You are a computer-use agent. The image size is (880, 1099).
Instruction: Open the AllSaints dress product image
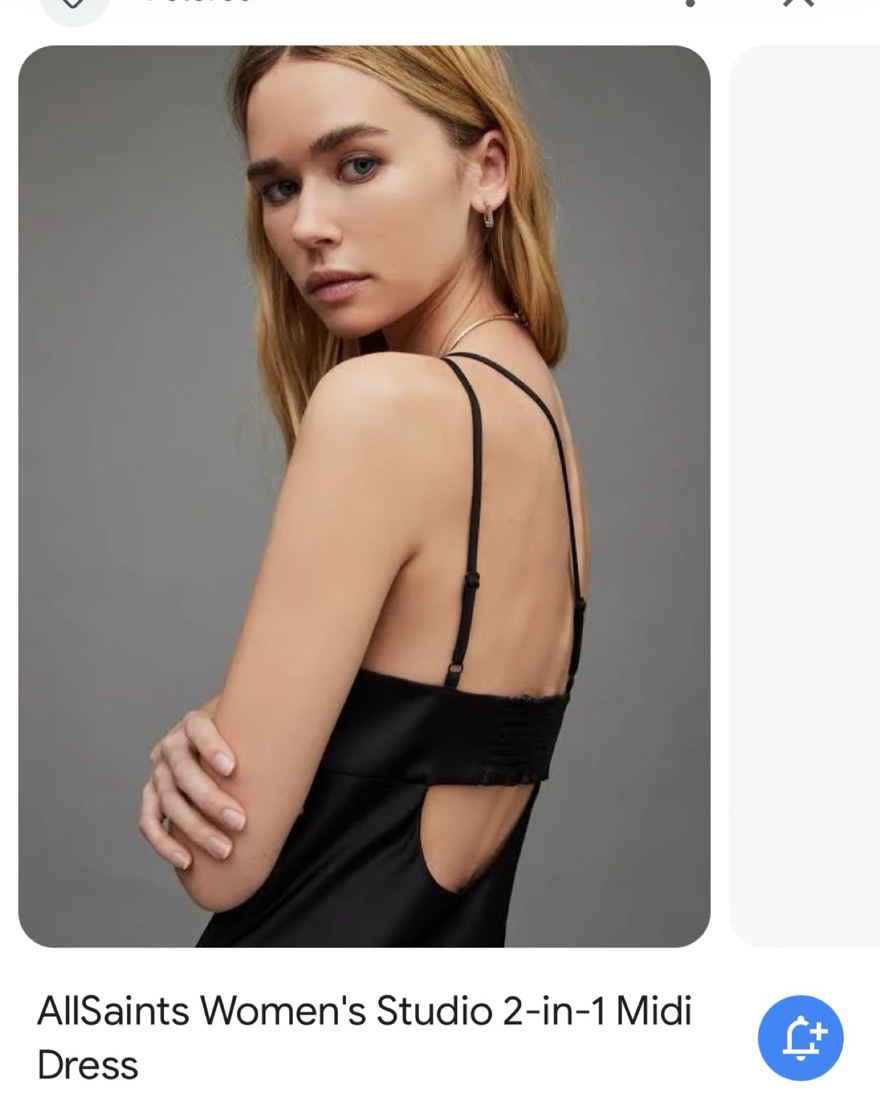click(364, 496)
